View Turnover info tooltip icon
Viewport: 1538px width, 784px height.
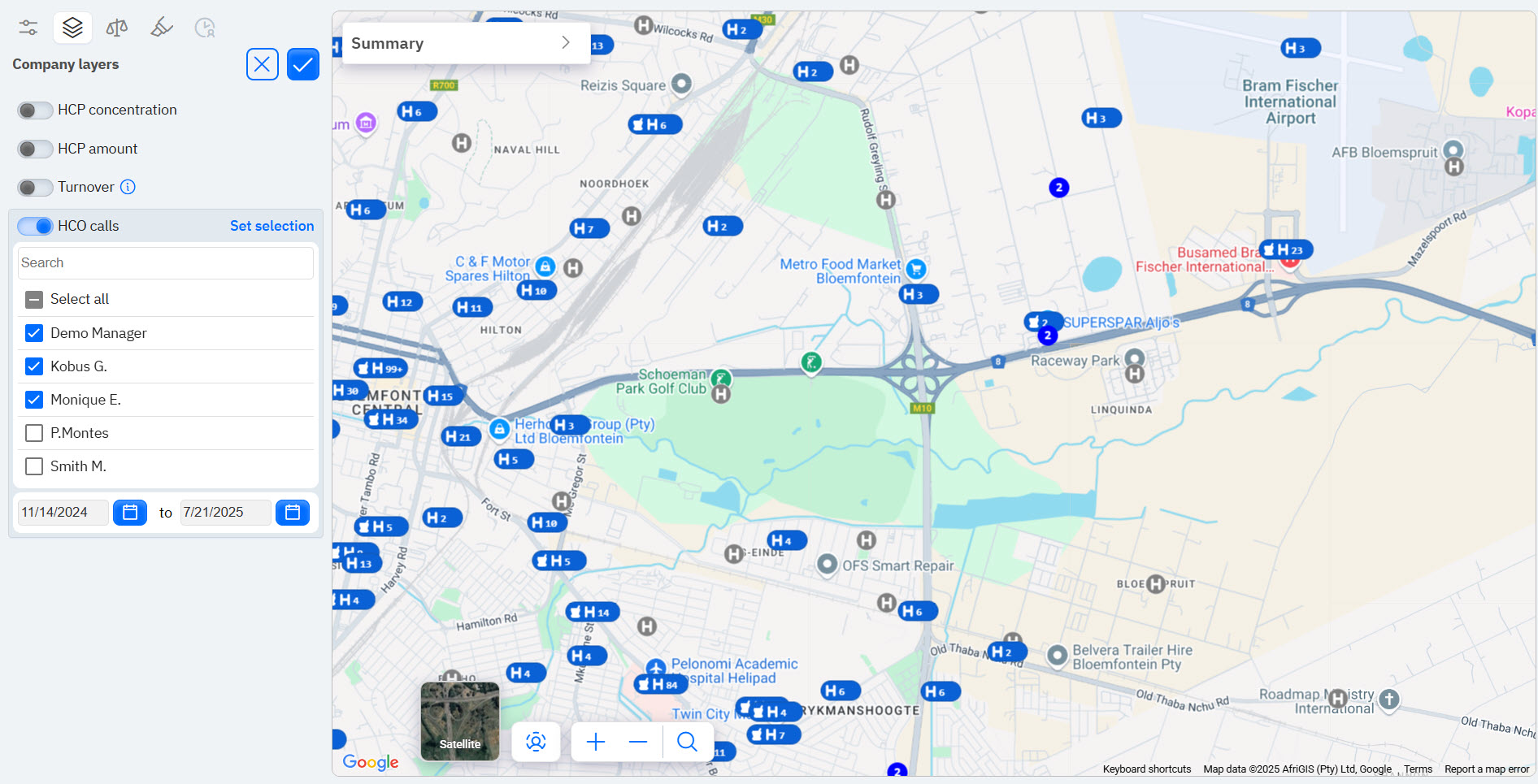tap(128, 187)
